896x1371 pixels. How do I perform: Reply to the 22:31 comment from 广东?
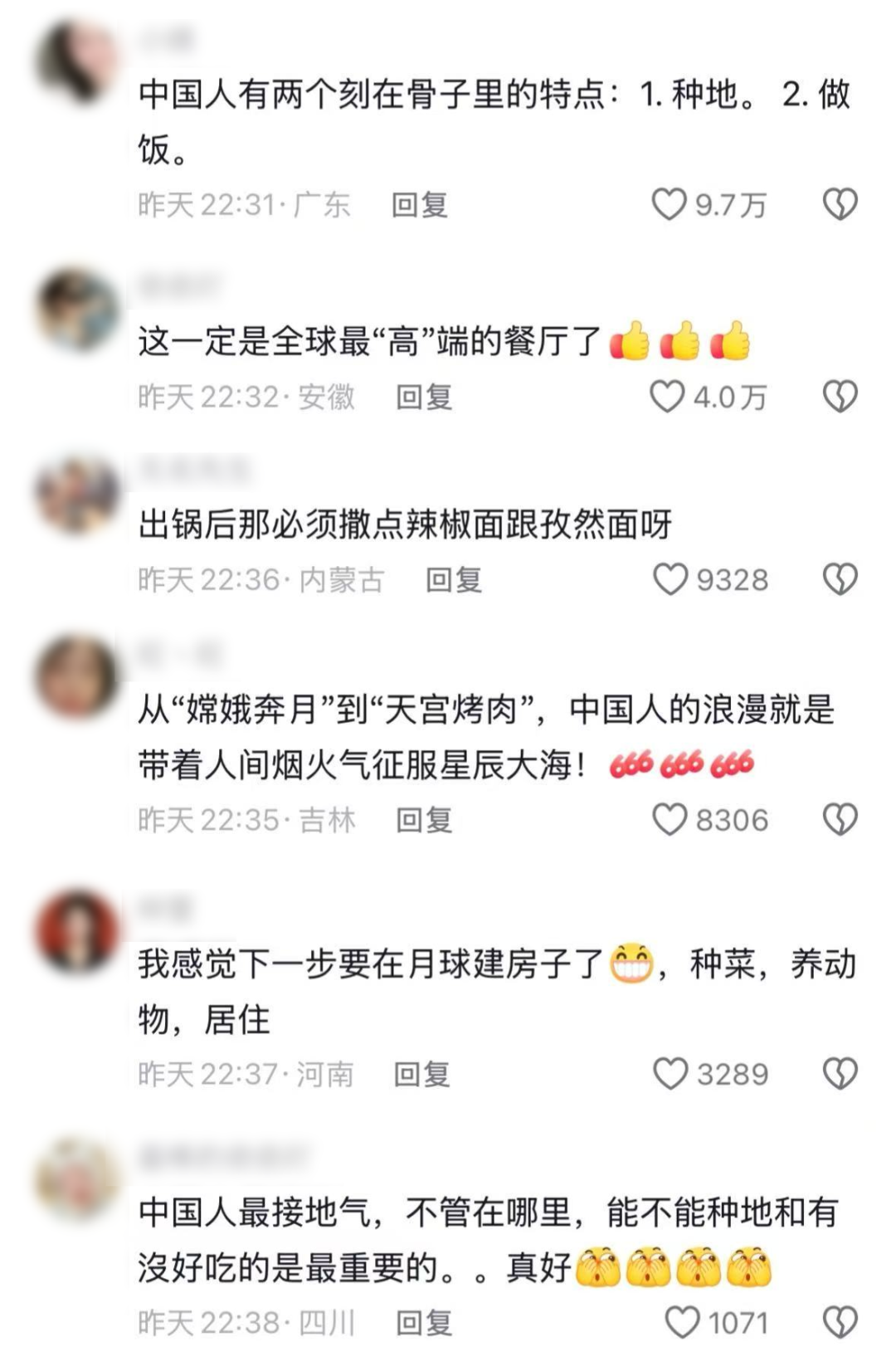(420, 205)
